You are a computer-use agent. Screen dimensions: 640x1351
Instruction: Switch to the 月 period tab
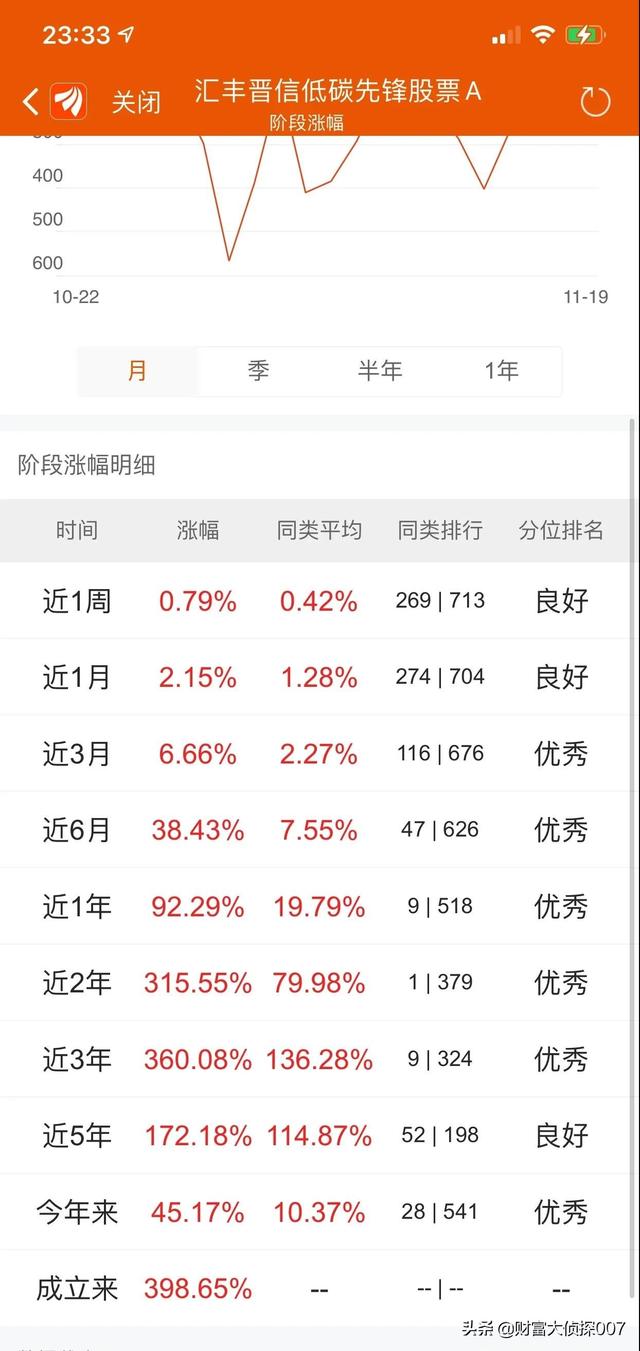[138, 371]
